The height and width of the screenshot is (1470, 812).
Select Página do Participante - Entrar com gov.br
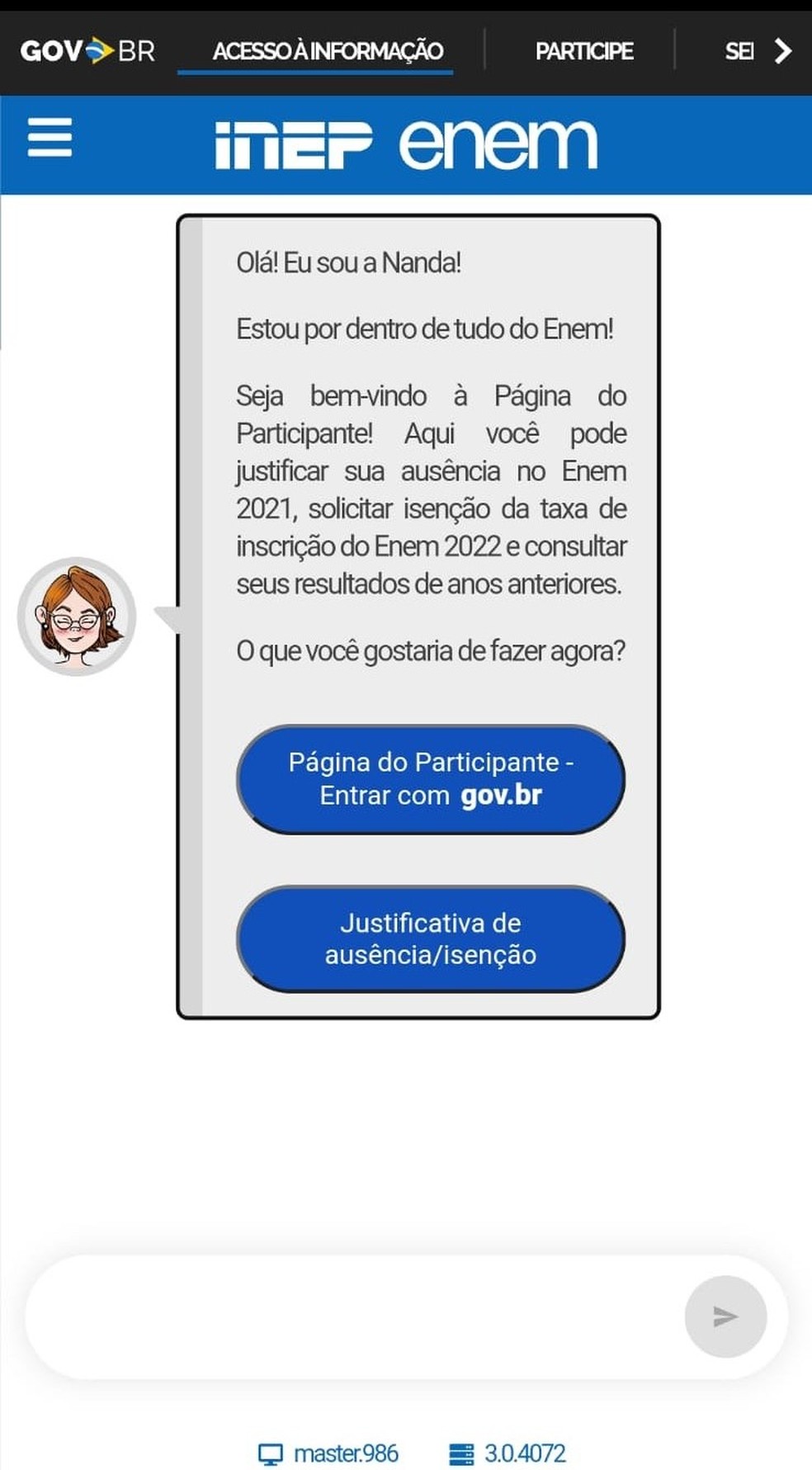click(430, 778)
